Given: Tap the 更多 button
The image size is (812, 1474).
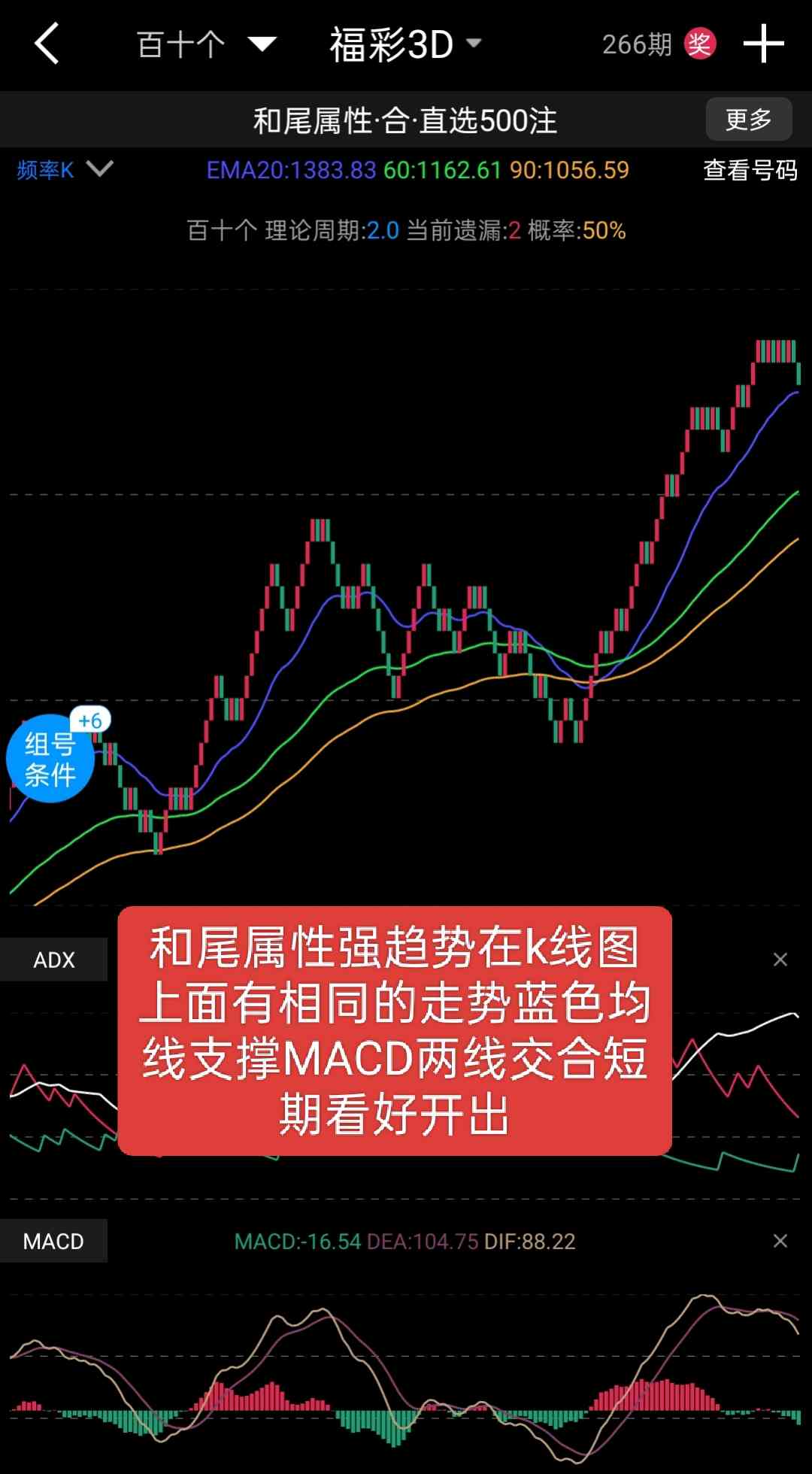Looking at the screenshot, I should click(x=748, y=120).
